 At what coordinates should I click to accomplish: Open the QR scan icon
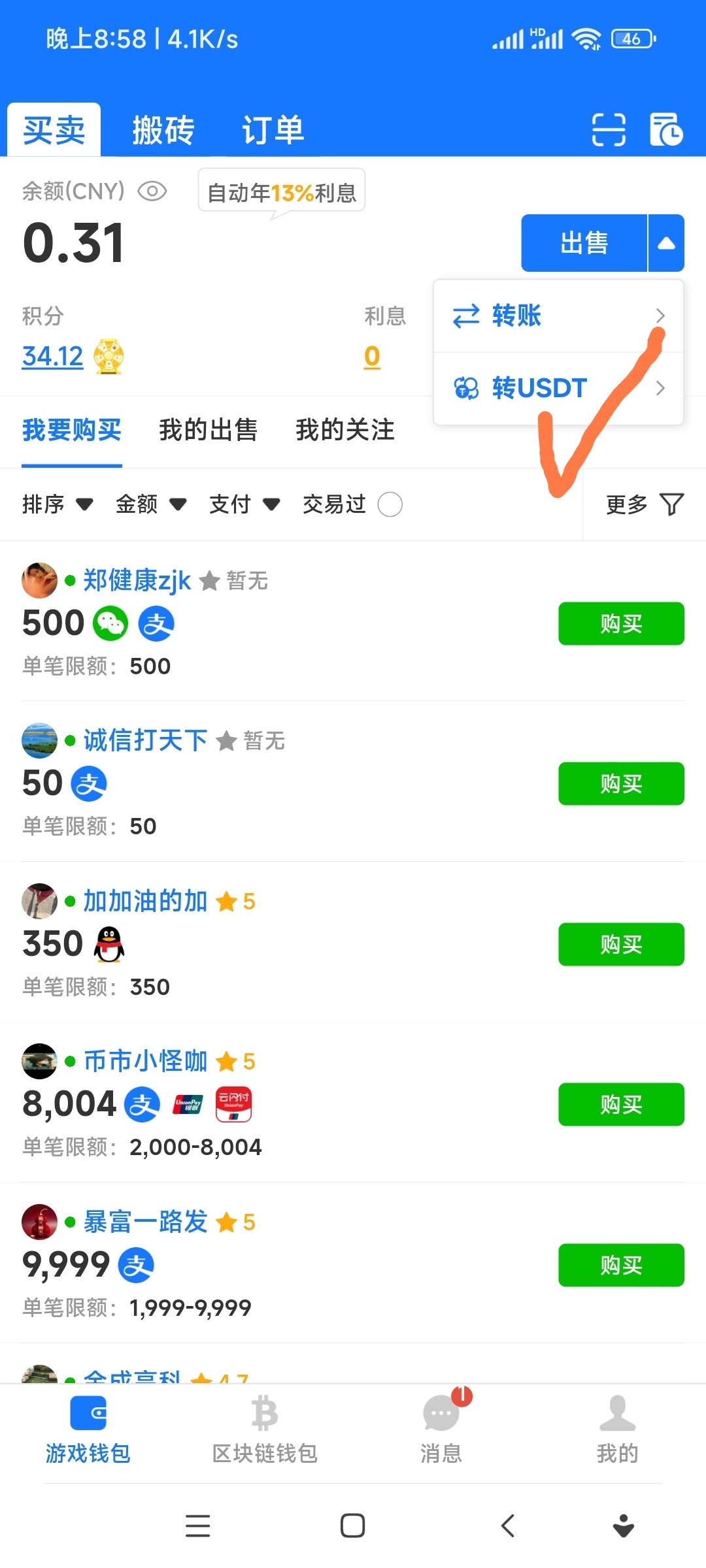608,129
